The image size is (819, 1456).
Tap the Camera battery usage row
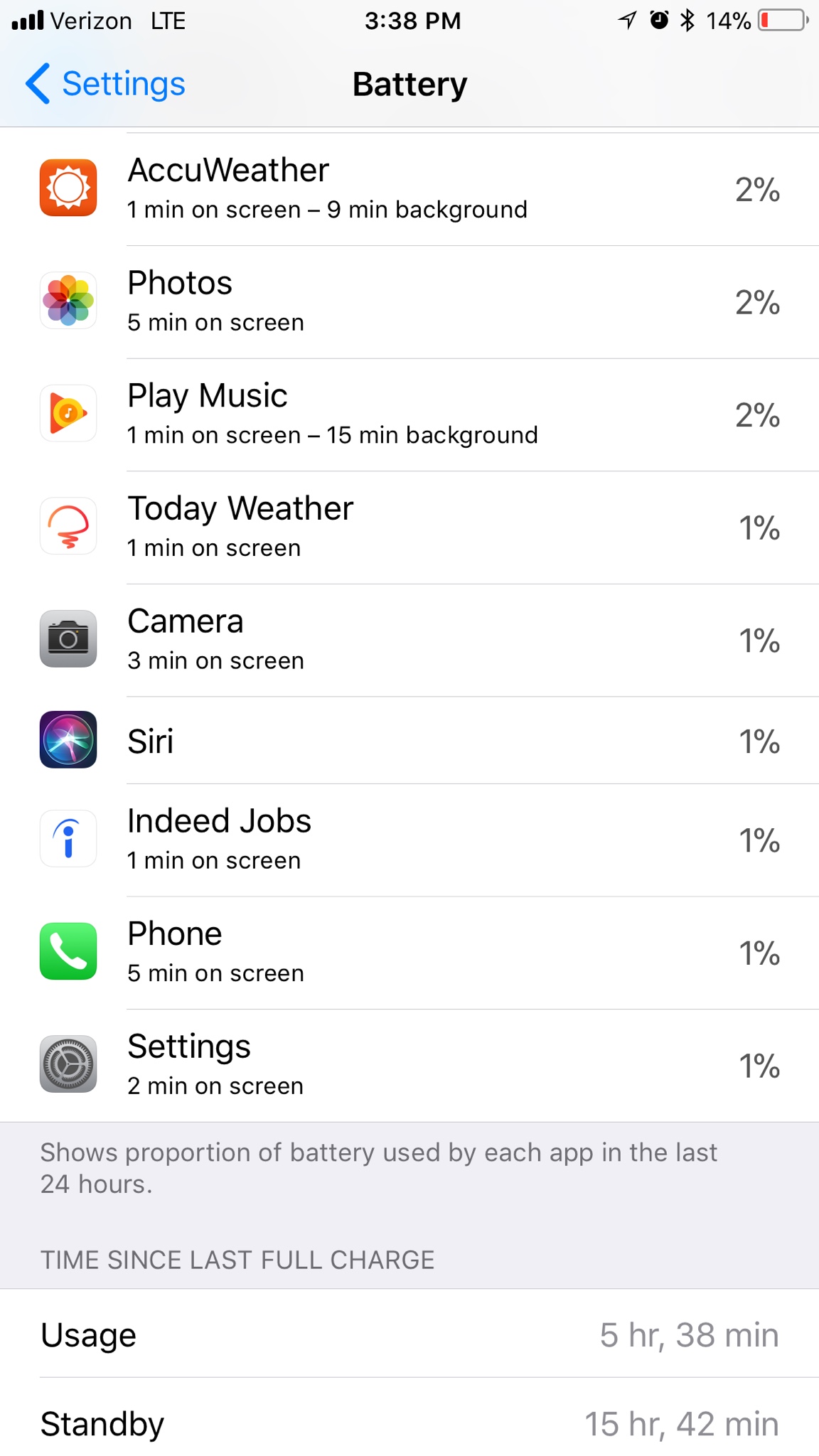[409, 640]
